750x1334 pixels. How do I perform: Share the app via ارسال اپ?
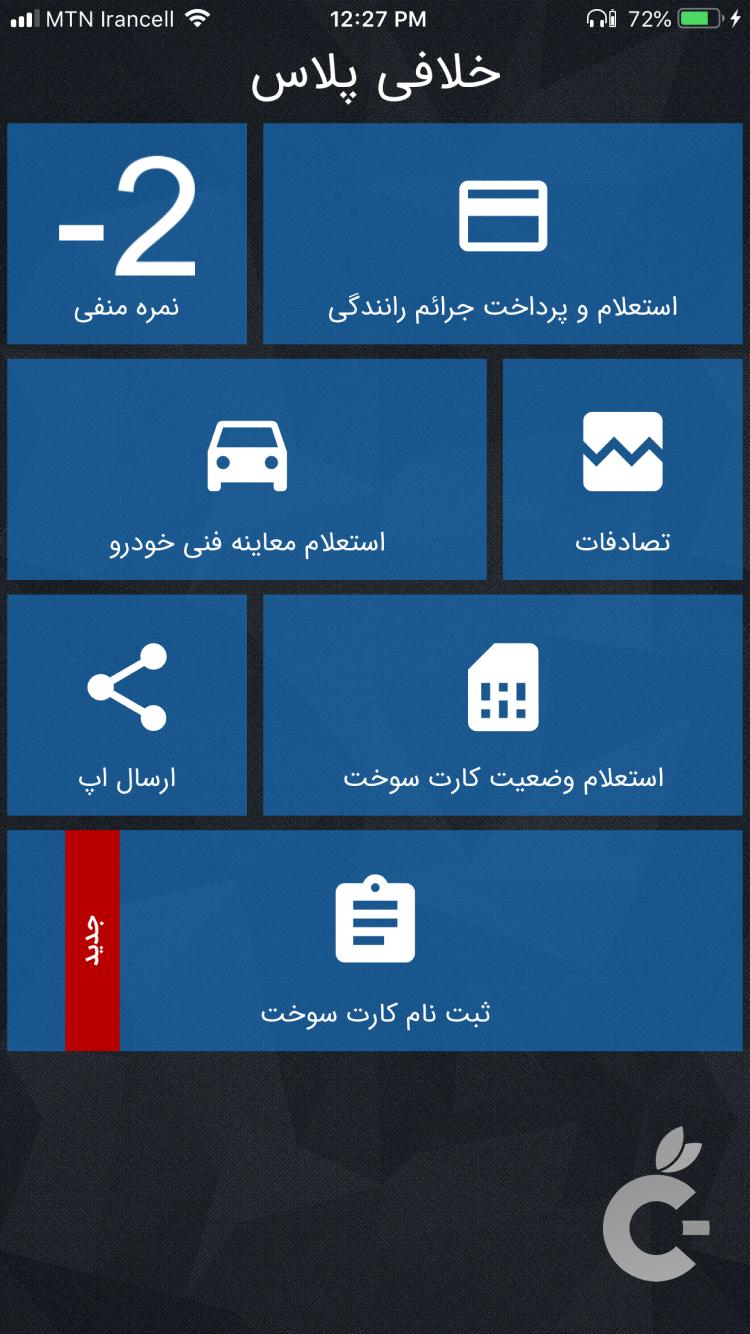tap(127, 705)
